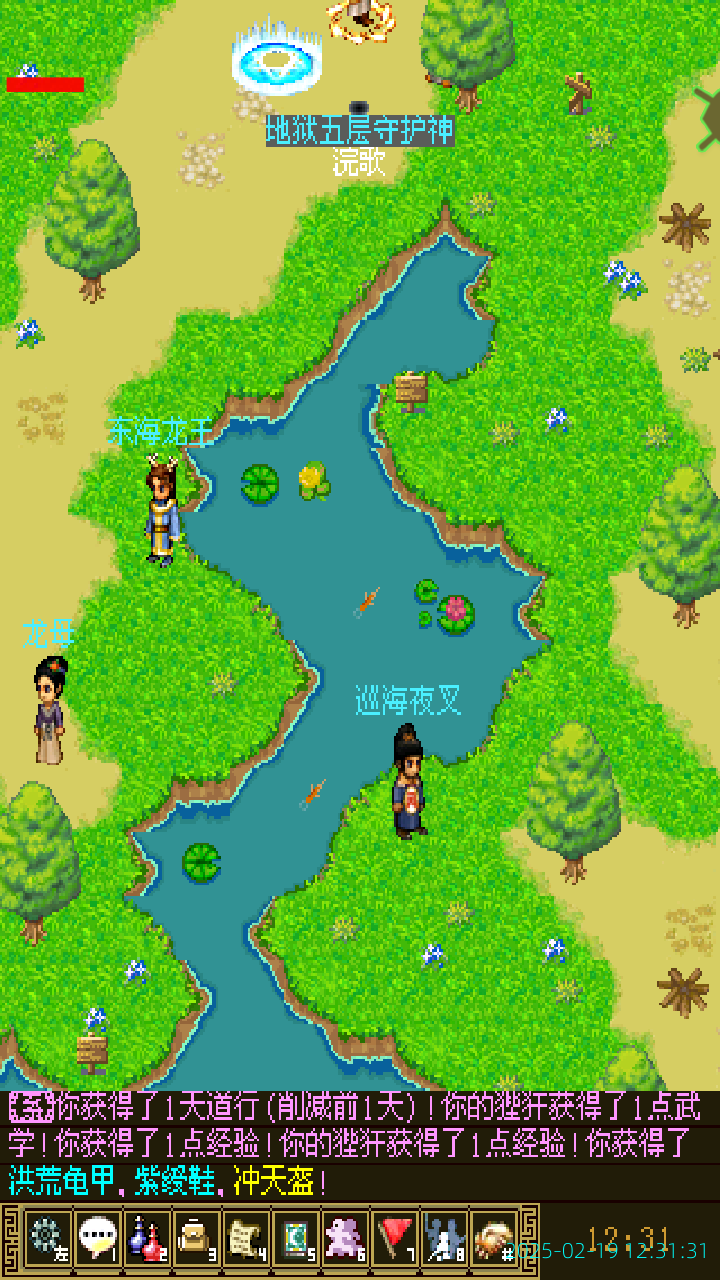Screen dimensions: 720x1280
Task: Open the settings gear in the hotbar
Action: (x=47, y=1238)
